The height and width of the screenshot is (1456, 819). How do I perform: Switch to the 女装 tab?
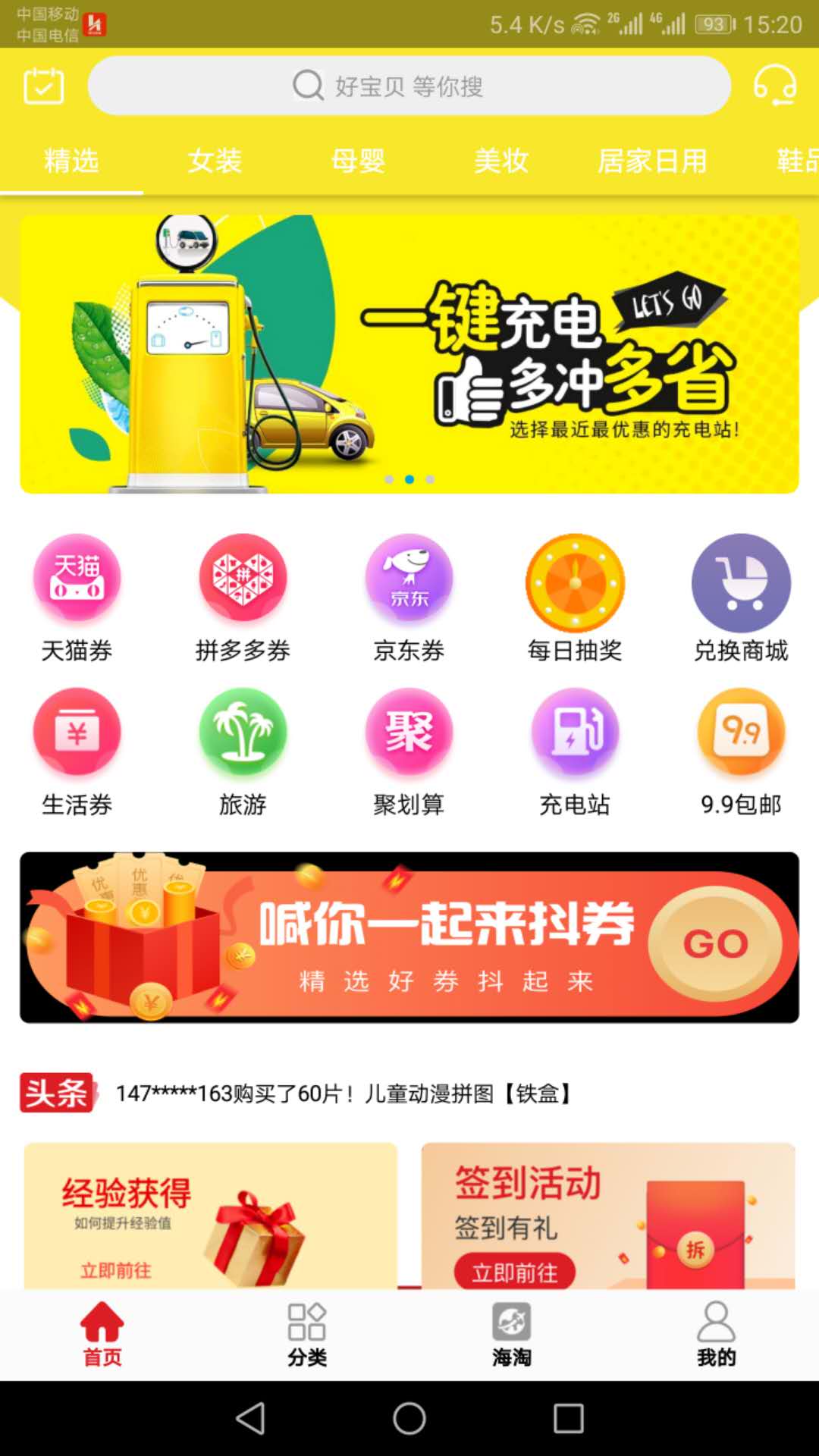click(215, 161)
